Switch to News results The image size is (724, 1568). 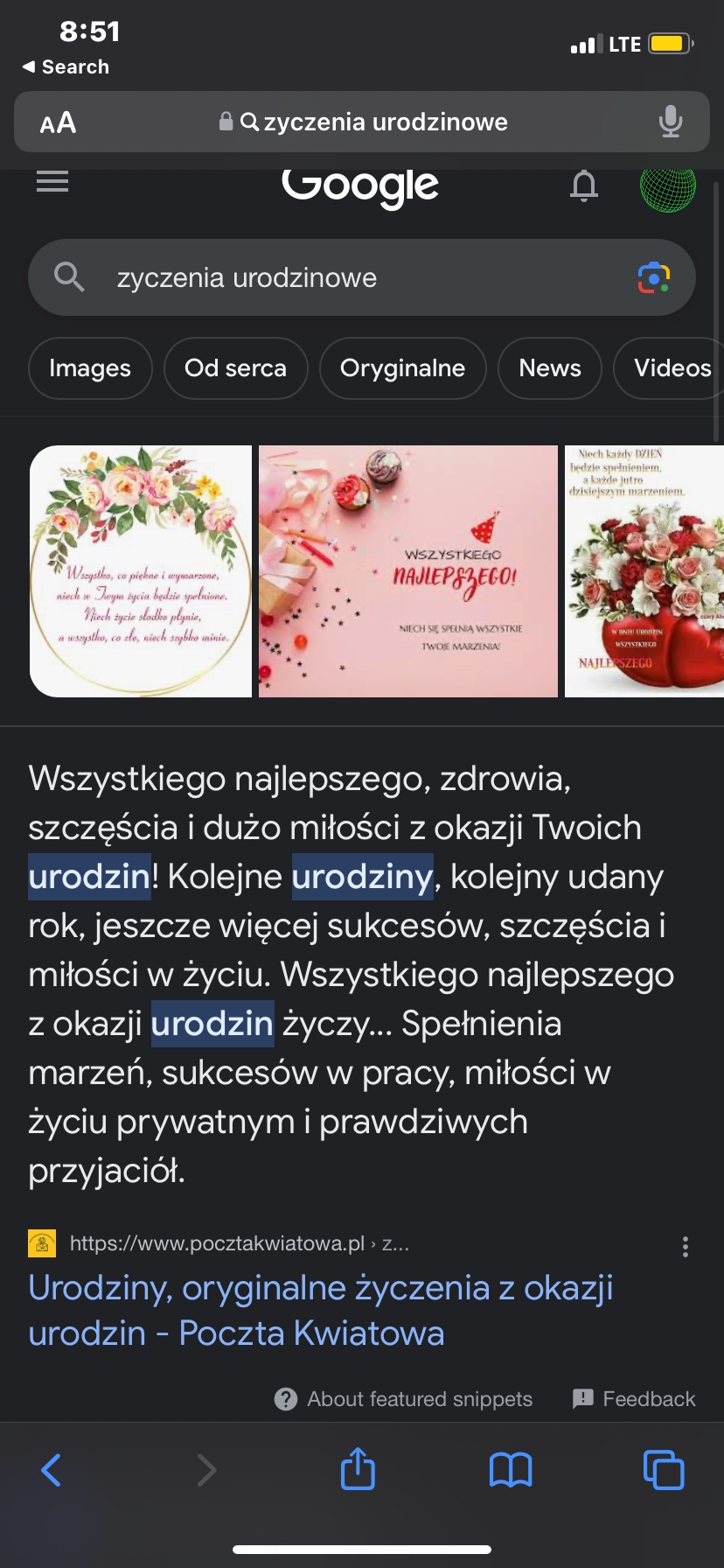(549, 368)
